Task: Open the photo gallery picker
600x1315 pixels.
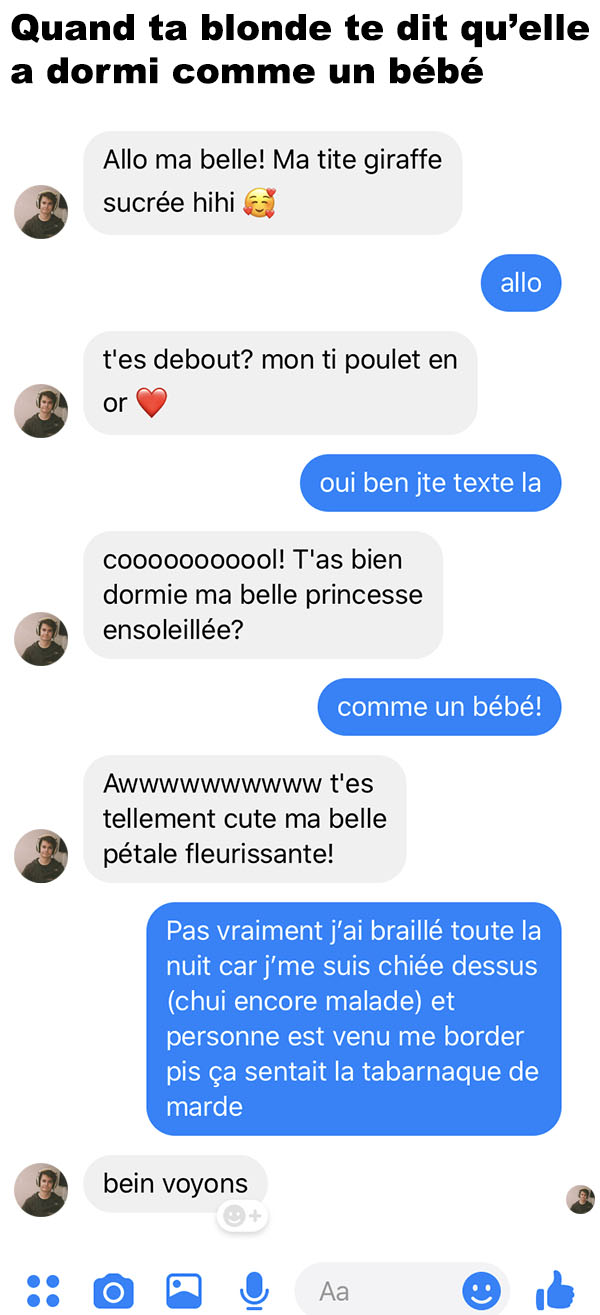Action: click(183, 1290)
